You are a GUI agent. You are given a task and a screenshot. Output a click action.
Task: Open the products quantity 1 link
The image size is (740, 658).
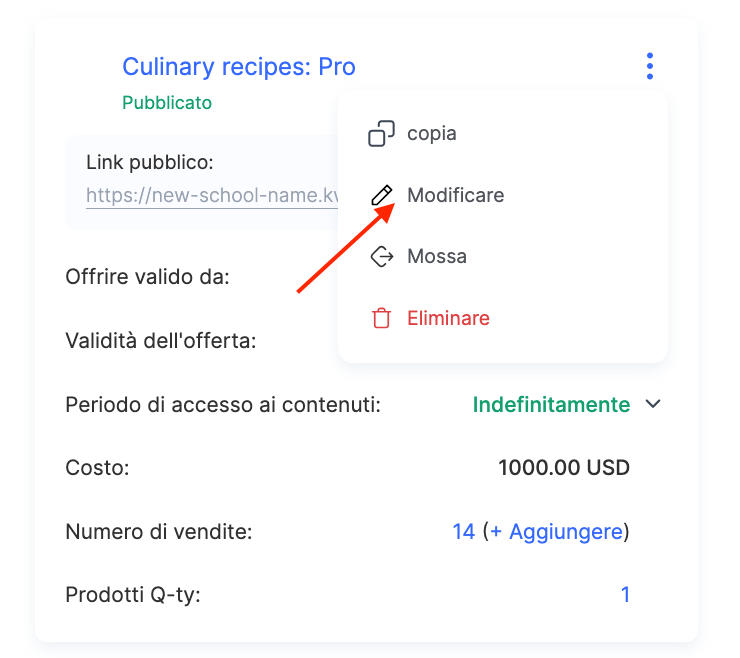[625, 595]
